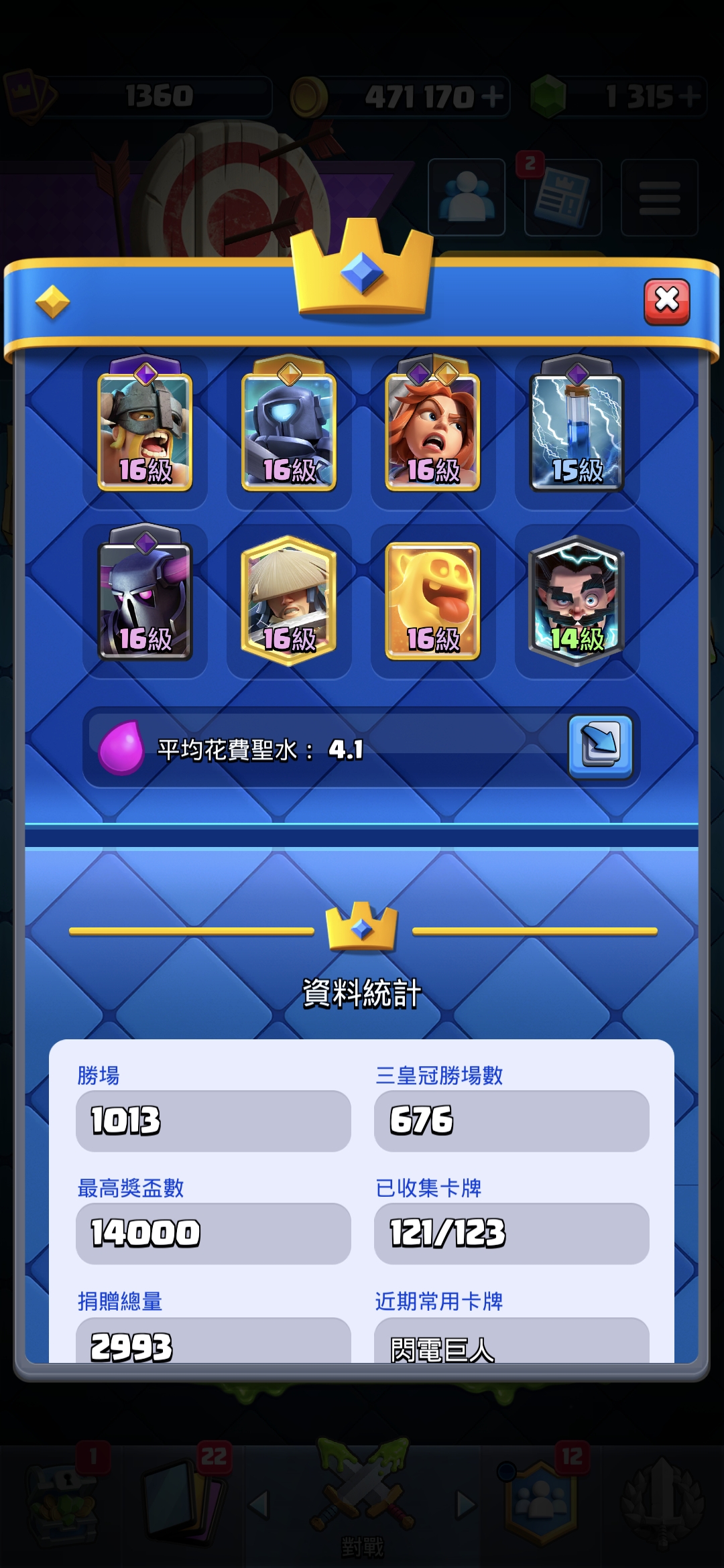Copy this battle deck
Screen dimensions: 724x1568
[x=600, y=746]
